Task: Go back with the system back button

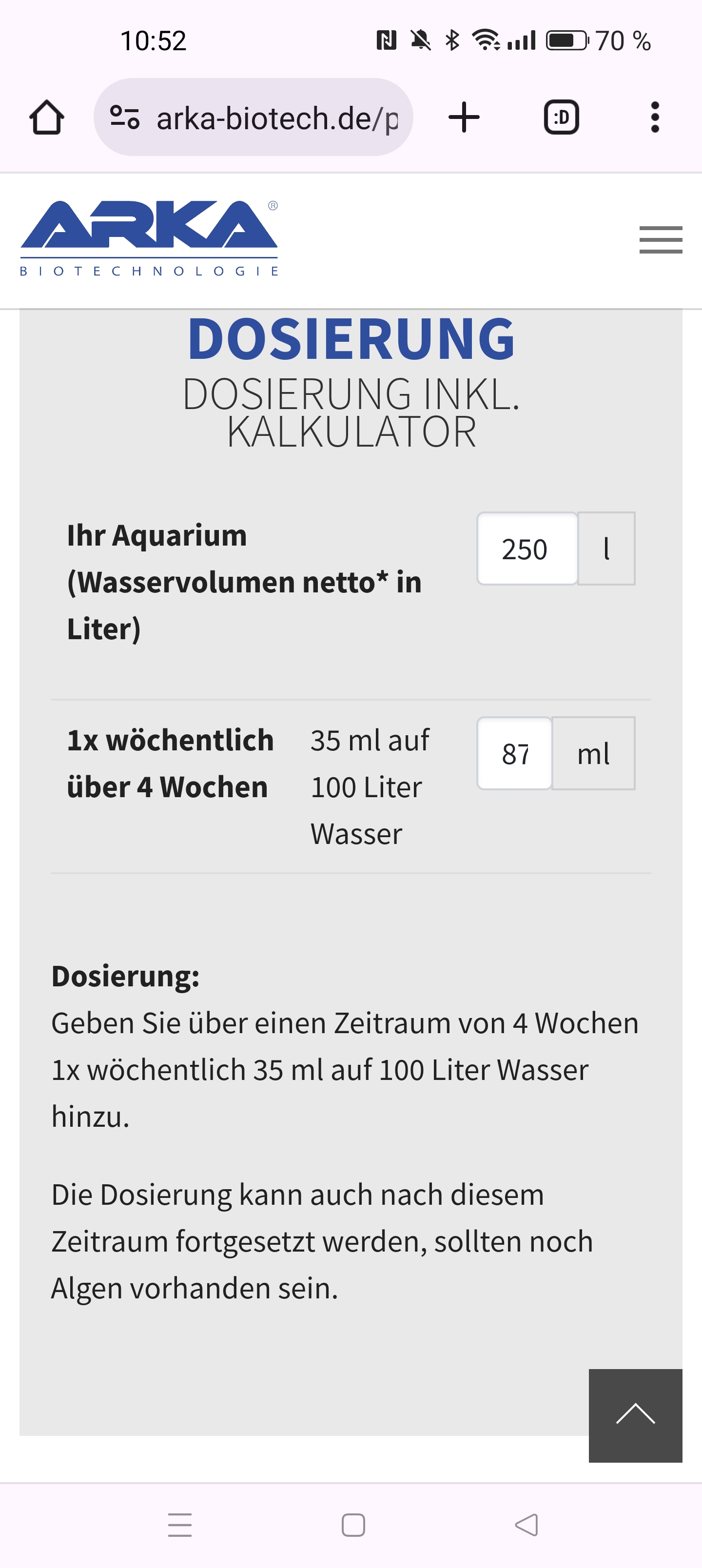Action: 526,1525
